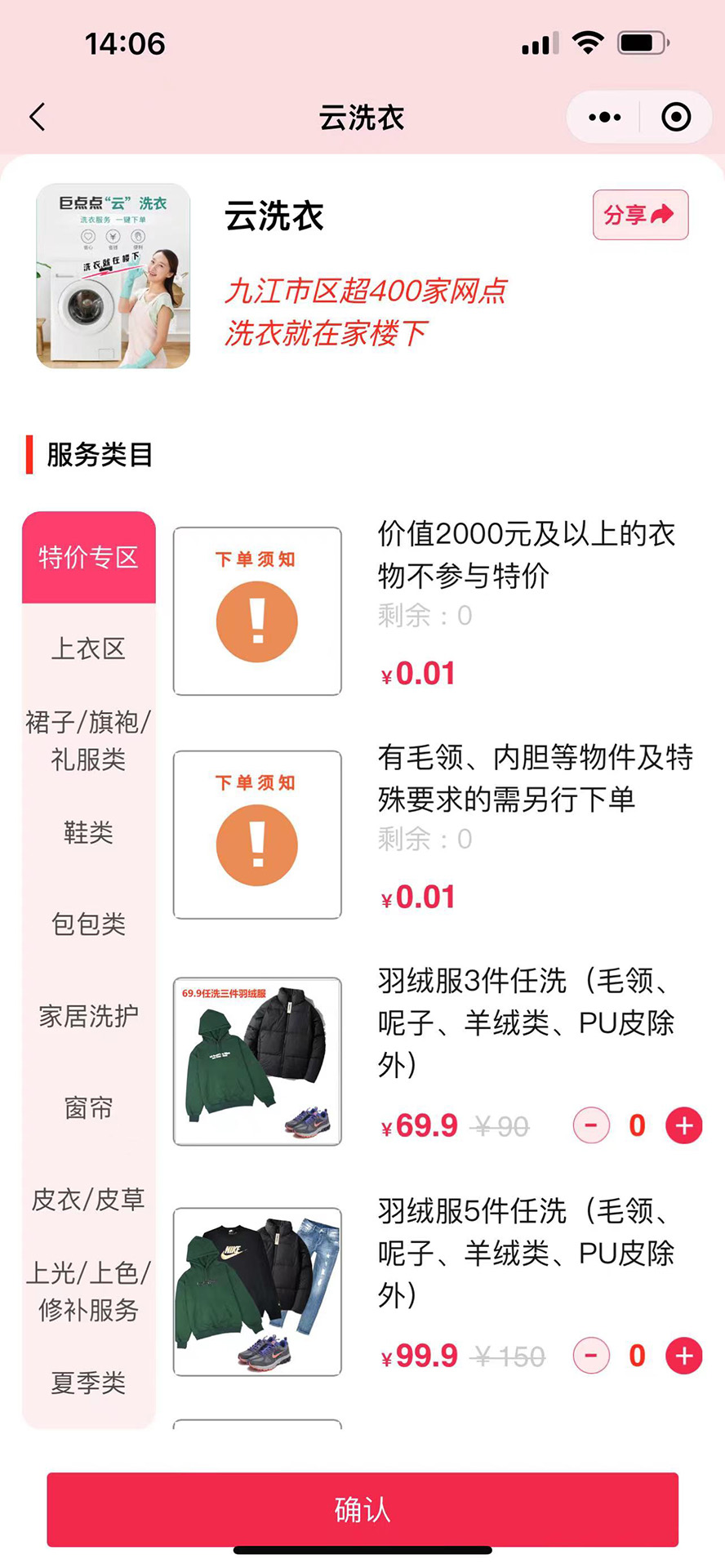Open the 羽绒服3件任洗 product image
Viewport: 725px width, 1568px height.
tap(257, 1061)
